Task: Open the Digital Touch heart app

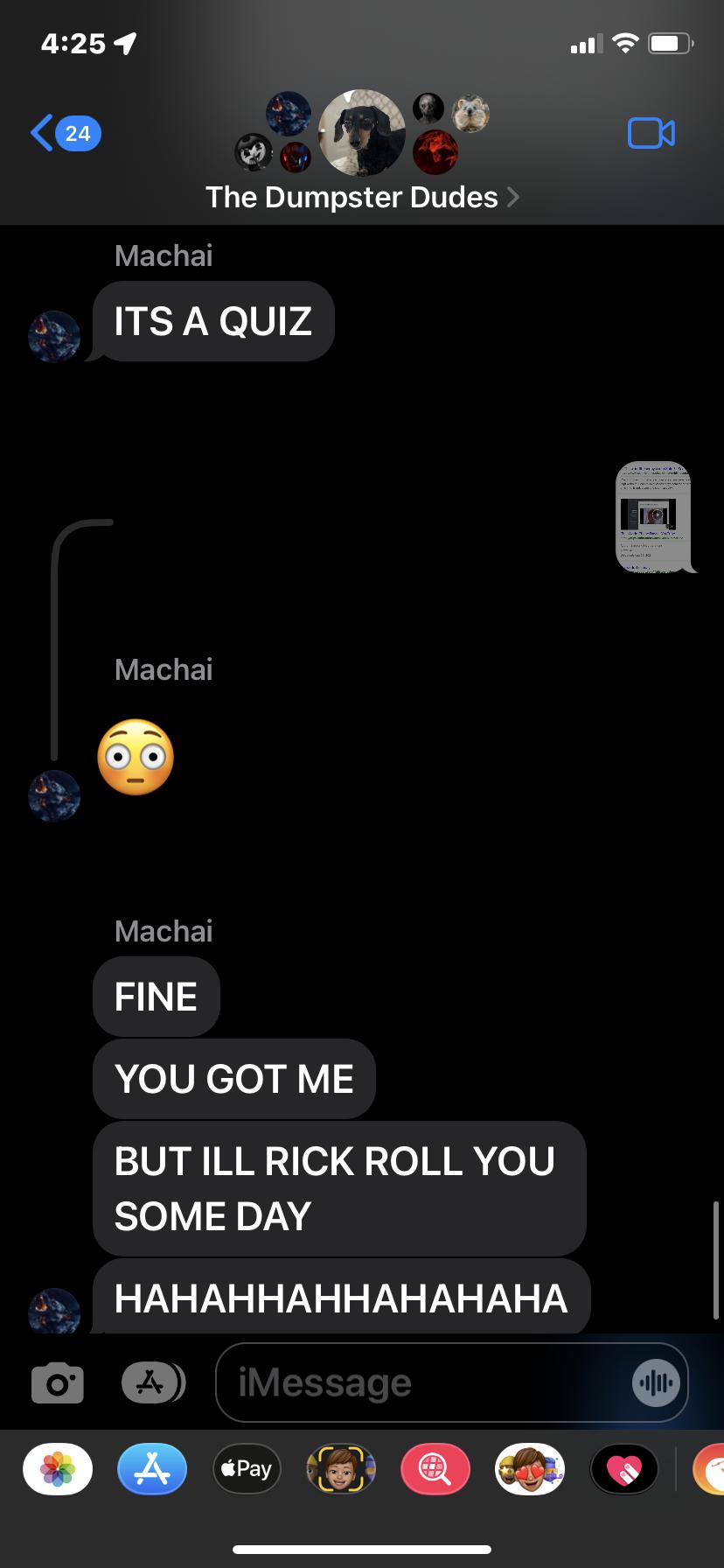Action: point(623,1469)
